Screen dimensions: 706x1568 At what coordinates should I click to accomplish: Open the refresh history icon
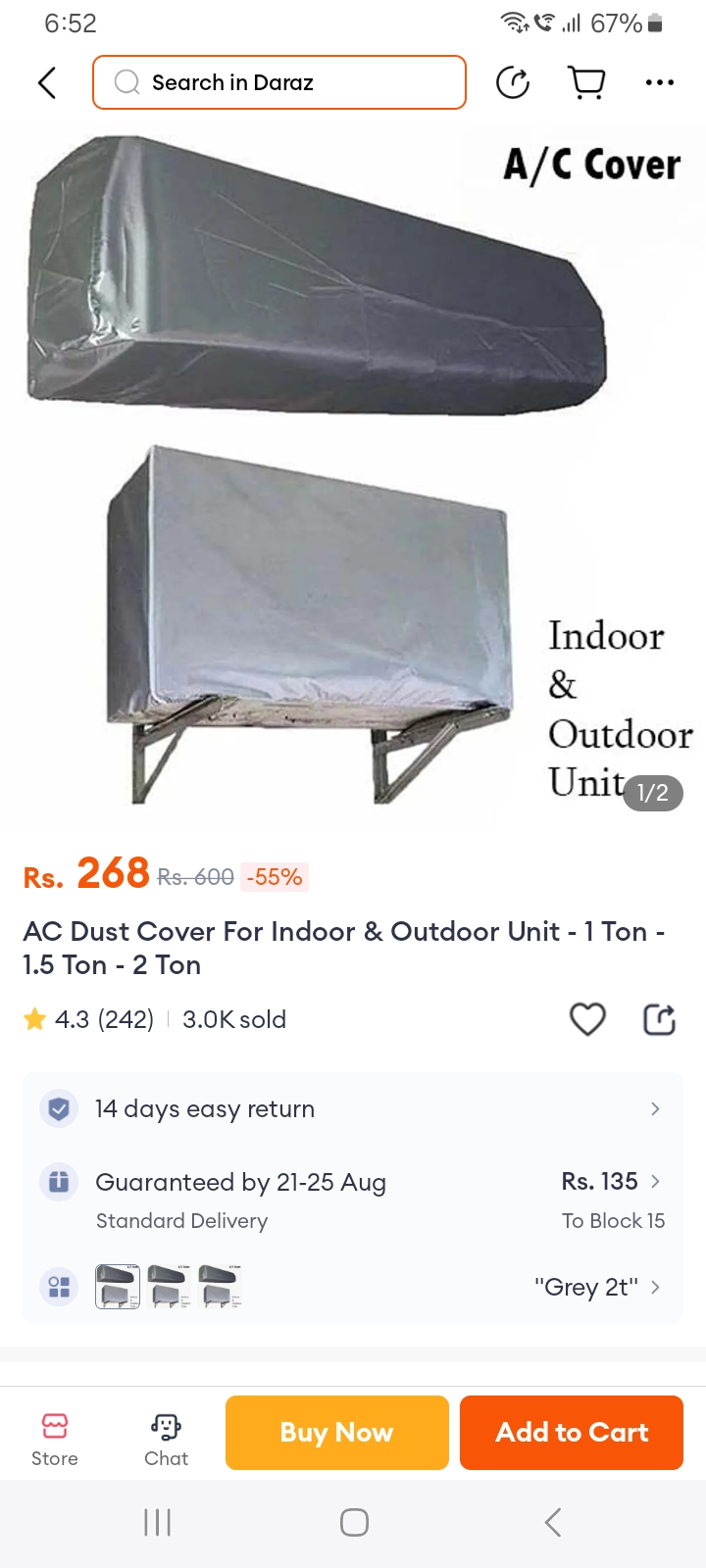pyautogui.click(x=513, y=82)
